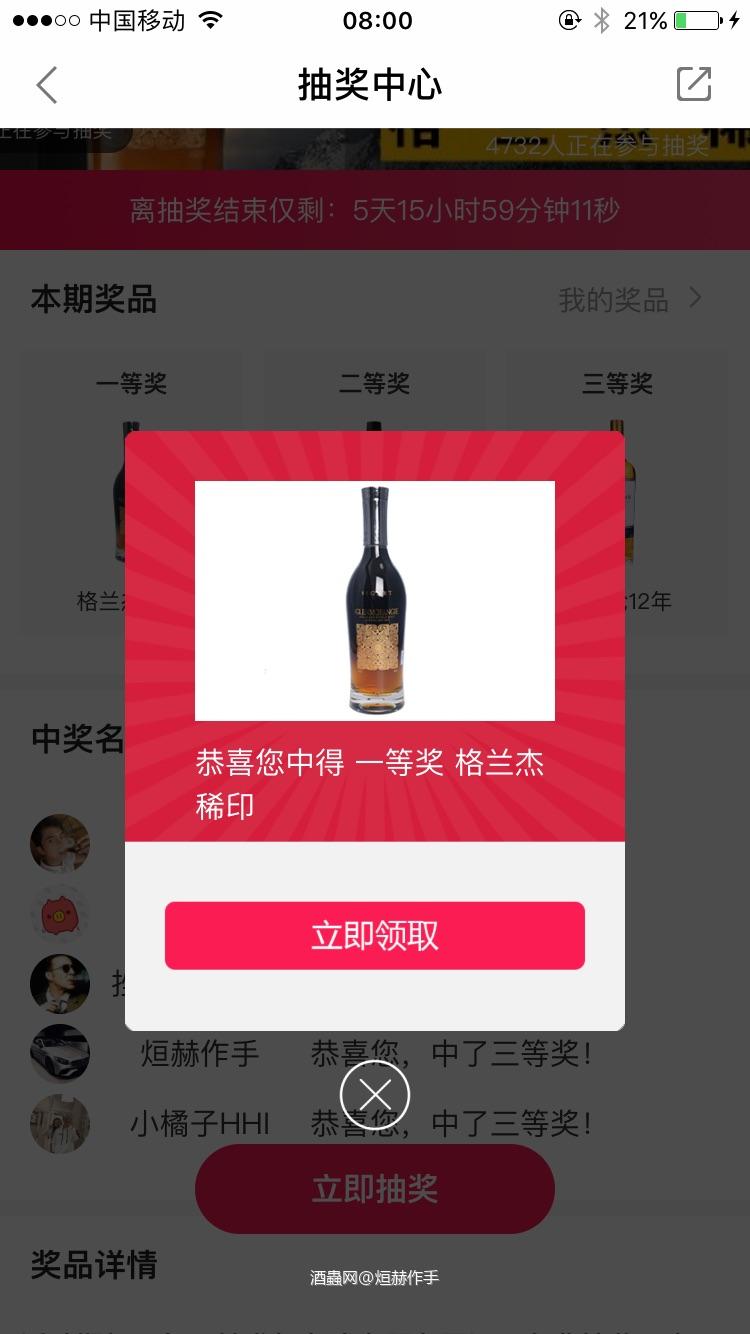Tap the cartoon pig avatar in winner list
This screenshot has height=1334, width=750.
tap(60, 913)
